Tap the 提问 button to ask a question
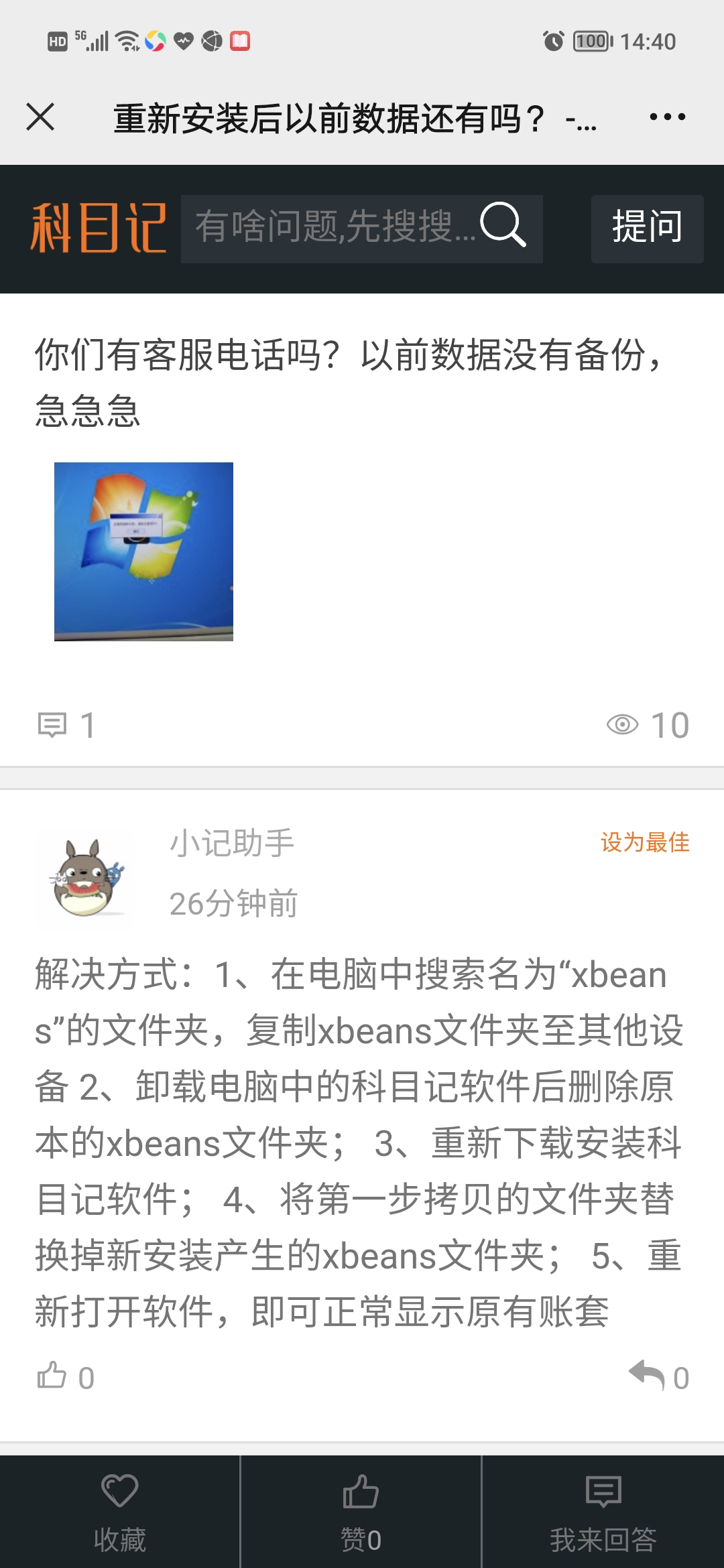 tap(647, 228)
